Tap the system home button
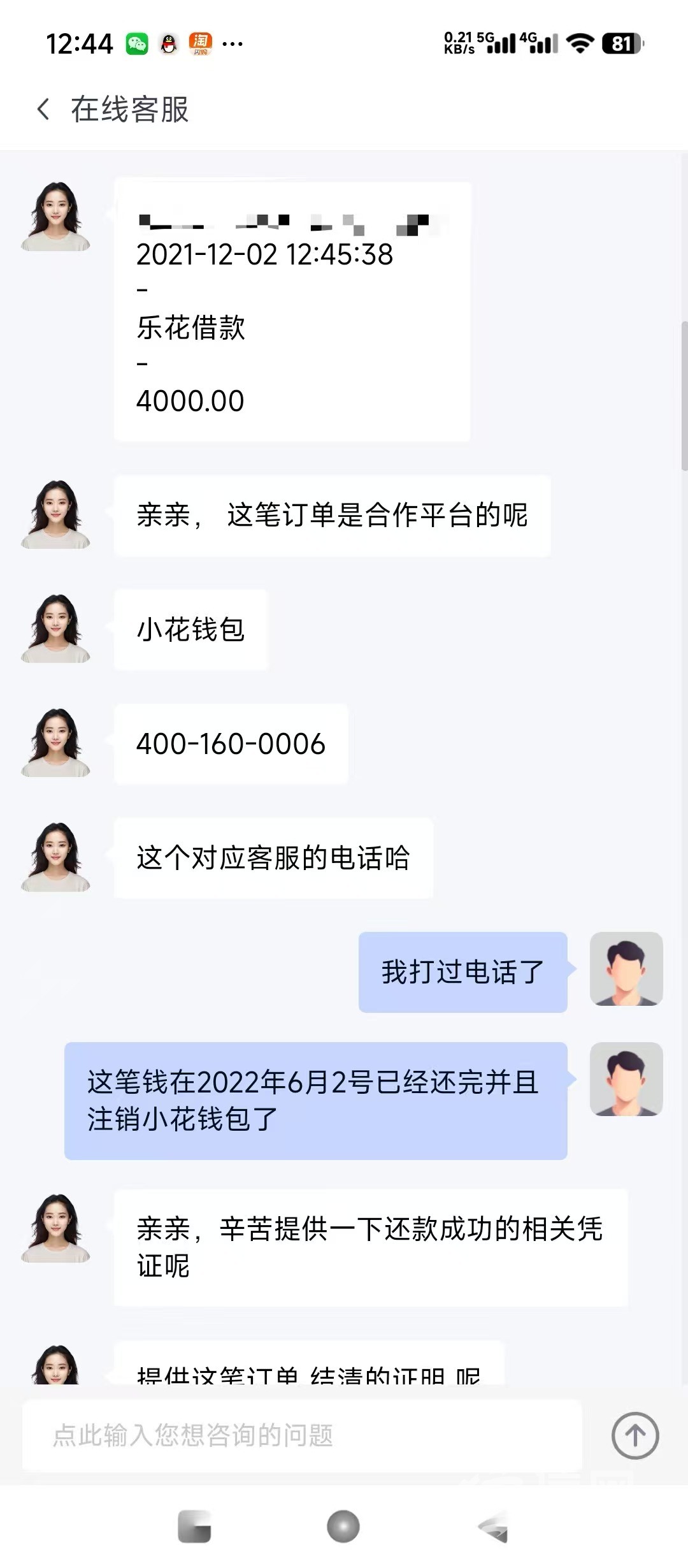 (343, 1527)
